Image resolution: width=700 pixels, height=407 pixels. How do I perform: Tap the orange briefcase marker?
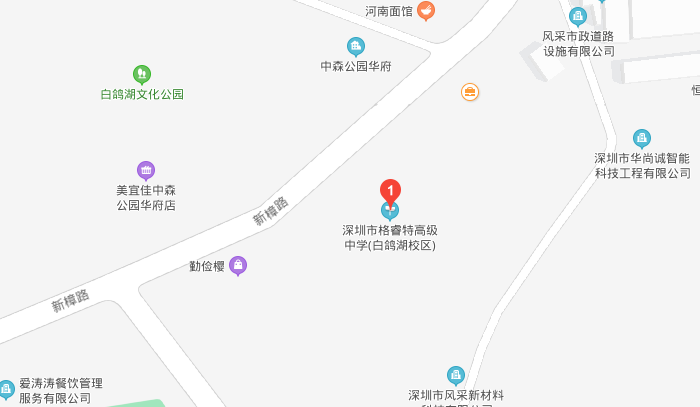coord(470,92)
